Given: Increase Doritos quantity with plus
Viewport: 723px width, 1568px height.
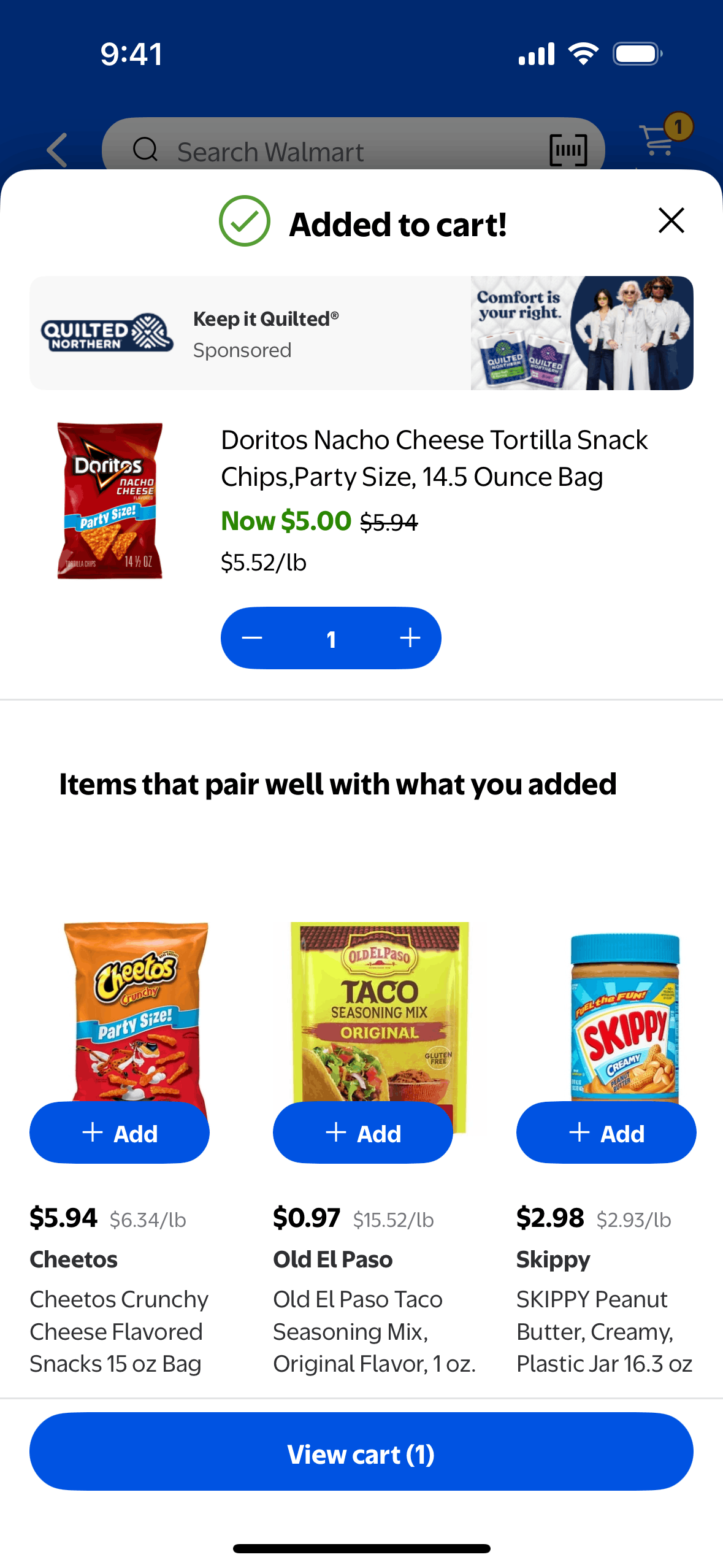Looking at the screenshot, I should (410, 638).
